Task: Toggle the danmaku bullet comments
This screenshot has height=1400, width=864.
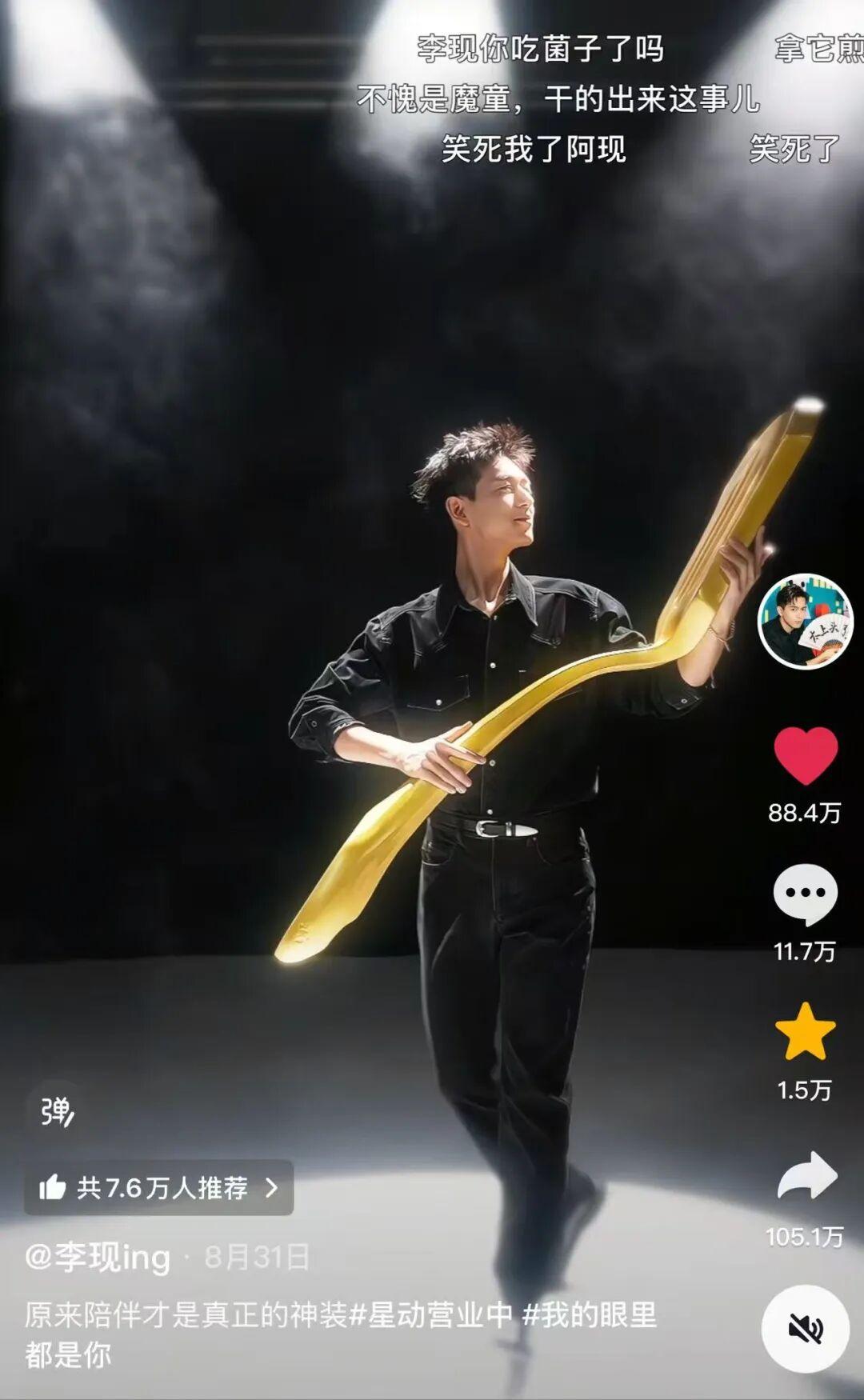Action: click(57, 1111)
